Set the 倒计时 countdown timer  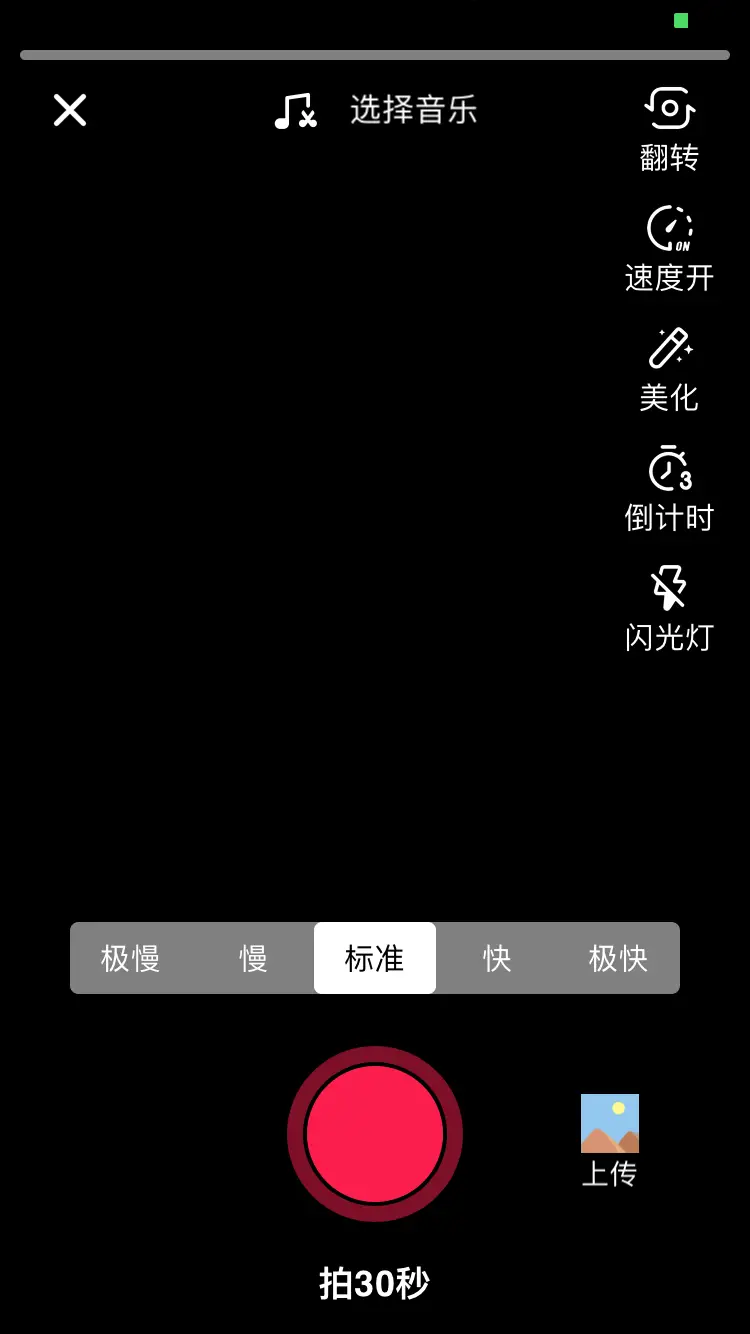coord(669,489)
